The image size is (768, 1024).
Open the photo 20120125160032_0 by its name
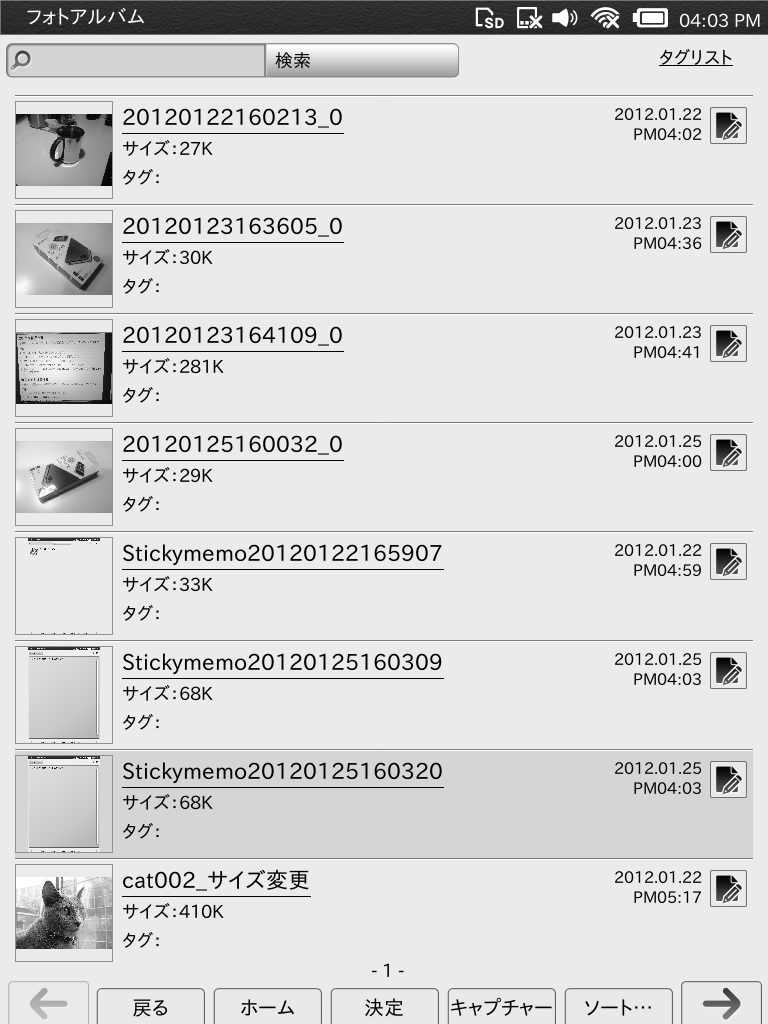pos(233,443)
